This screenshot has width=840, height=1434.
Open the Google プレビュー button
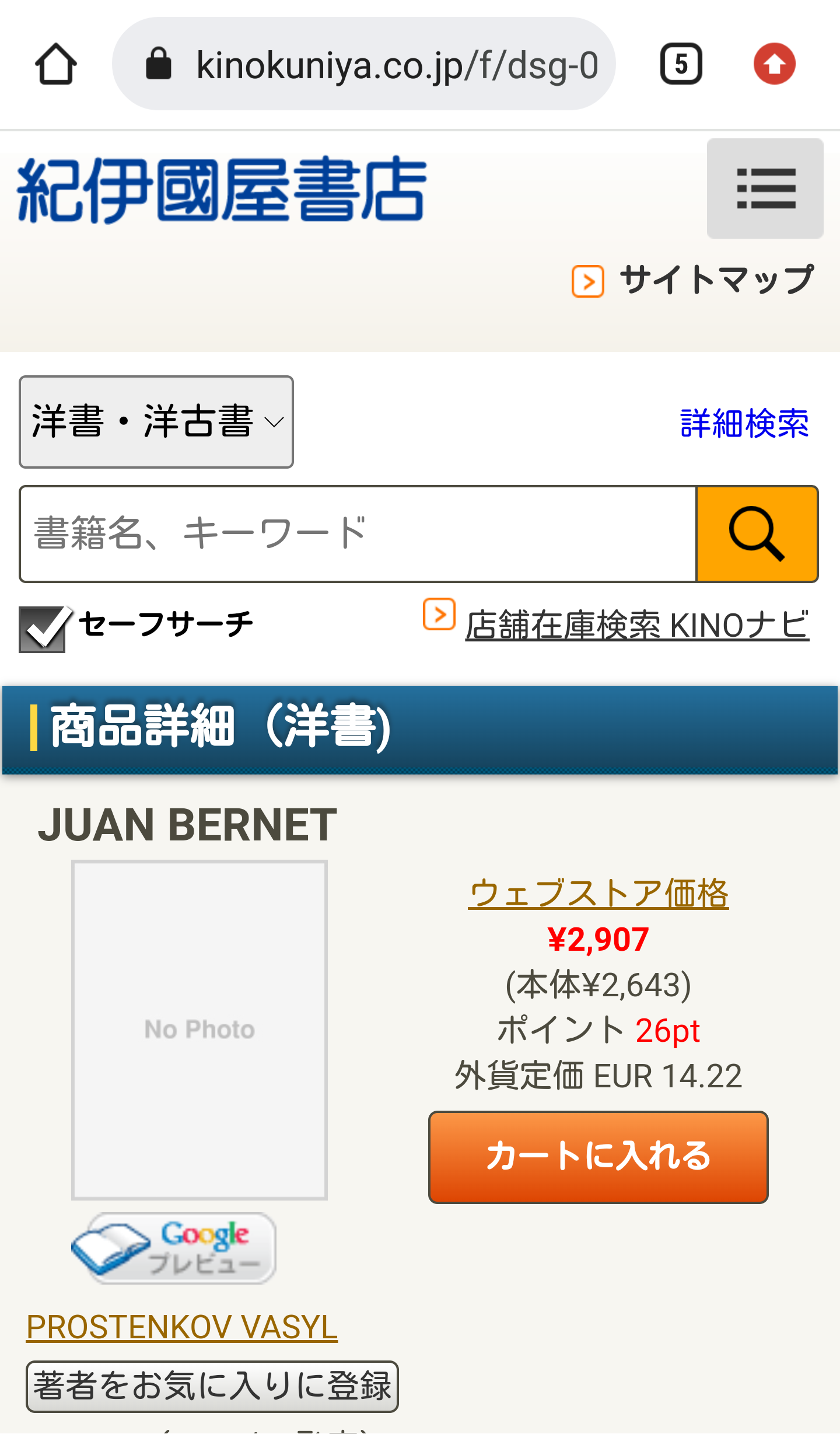click(x=174, y=1248)
